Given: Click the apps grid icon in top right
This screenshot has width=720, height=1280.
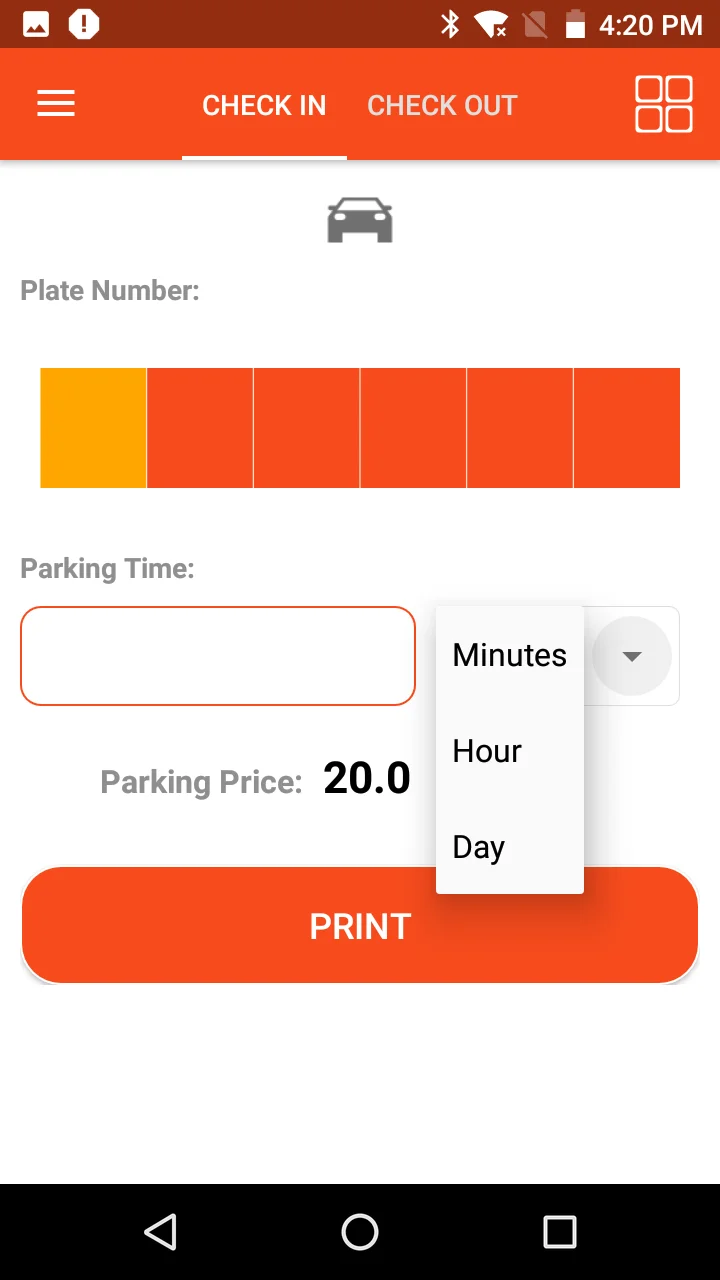Looking at the screenshot, I should point(664,104).
